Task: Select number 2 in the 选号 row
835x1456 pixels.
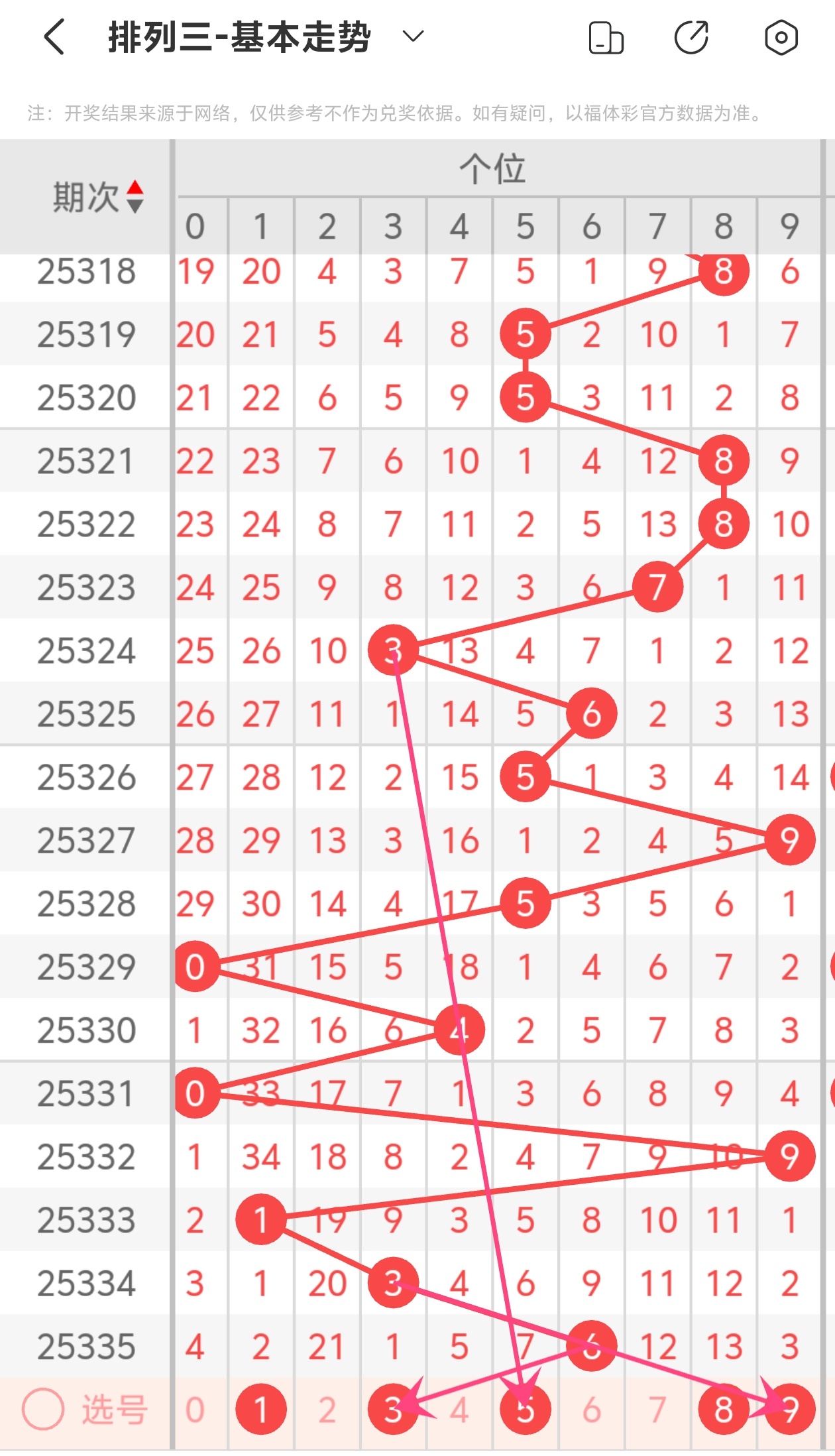Action: tap(327, 1410)
